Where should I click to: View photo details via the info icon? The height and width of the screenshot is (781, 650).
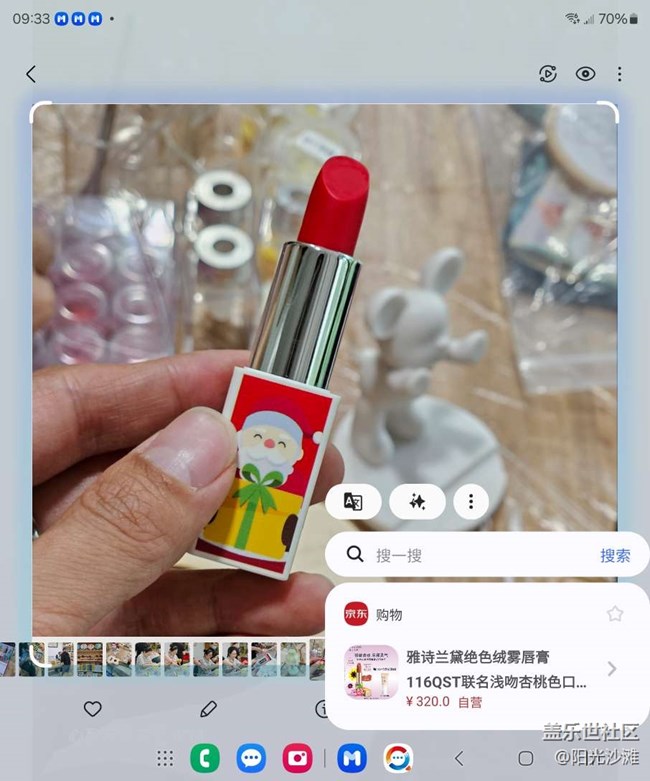(x=321, y=708)
